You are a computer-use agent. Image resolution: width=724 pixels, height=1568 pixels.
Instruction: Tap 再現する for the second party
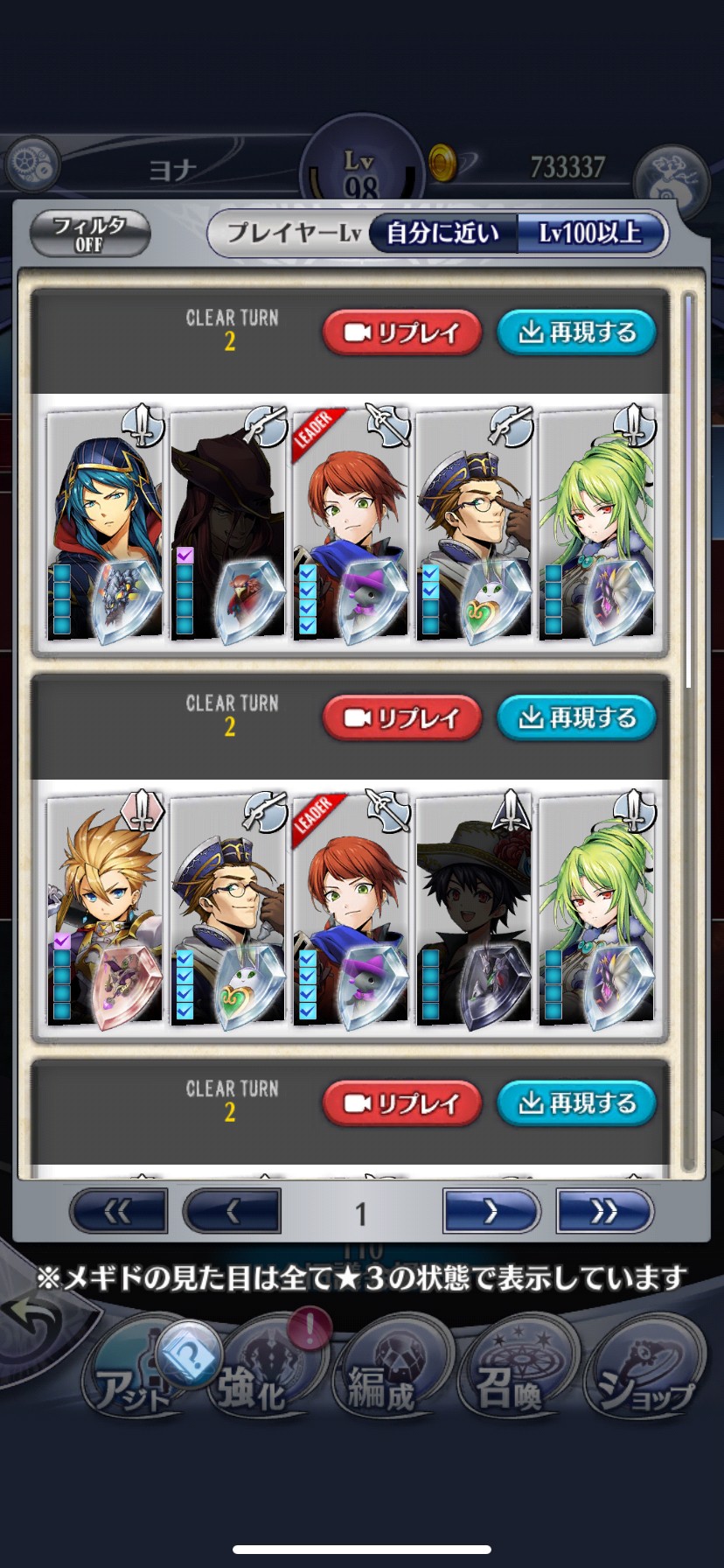(x=576, y=718)
